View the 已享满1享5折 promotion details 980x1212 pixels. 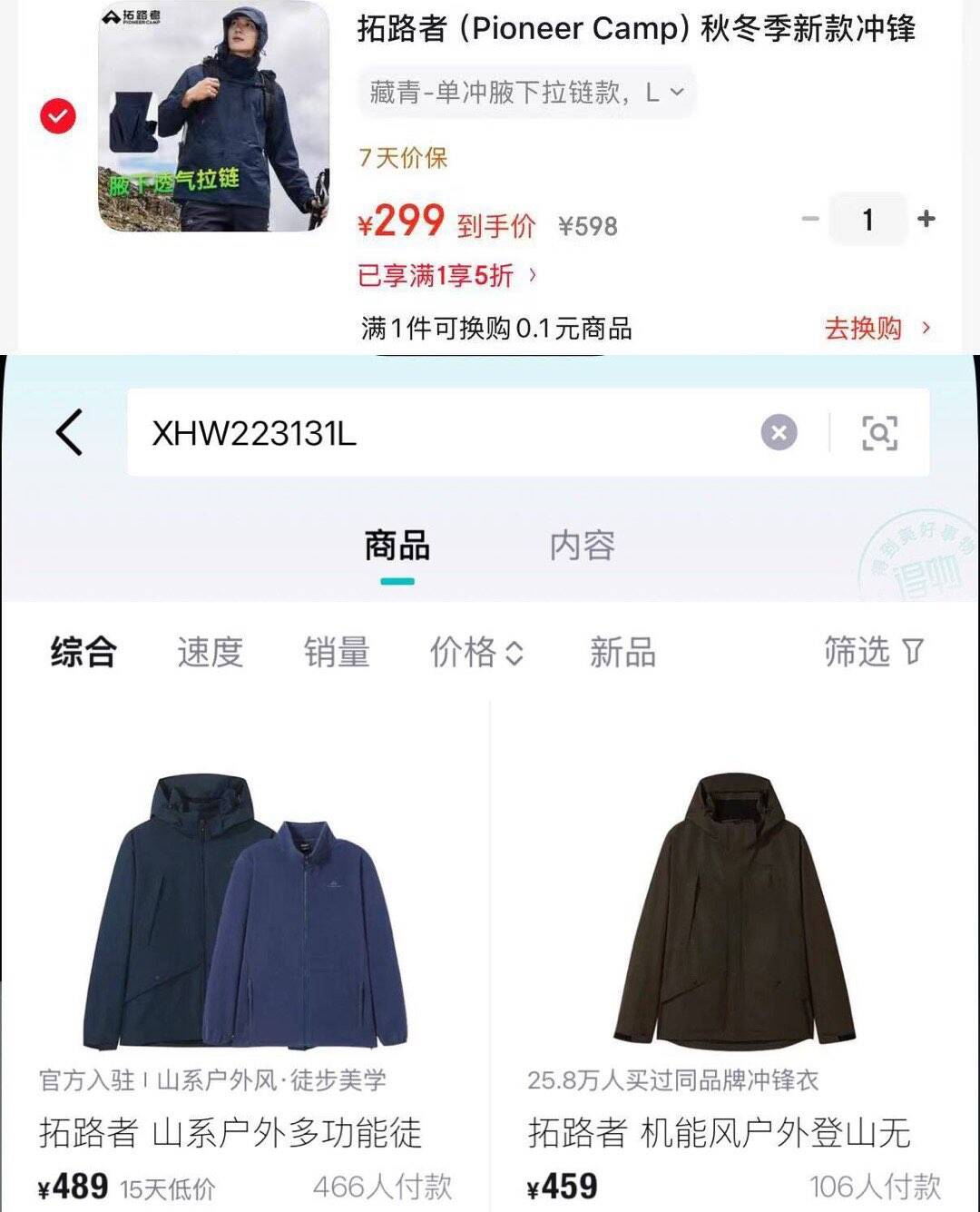(x=447, y=275)
